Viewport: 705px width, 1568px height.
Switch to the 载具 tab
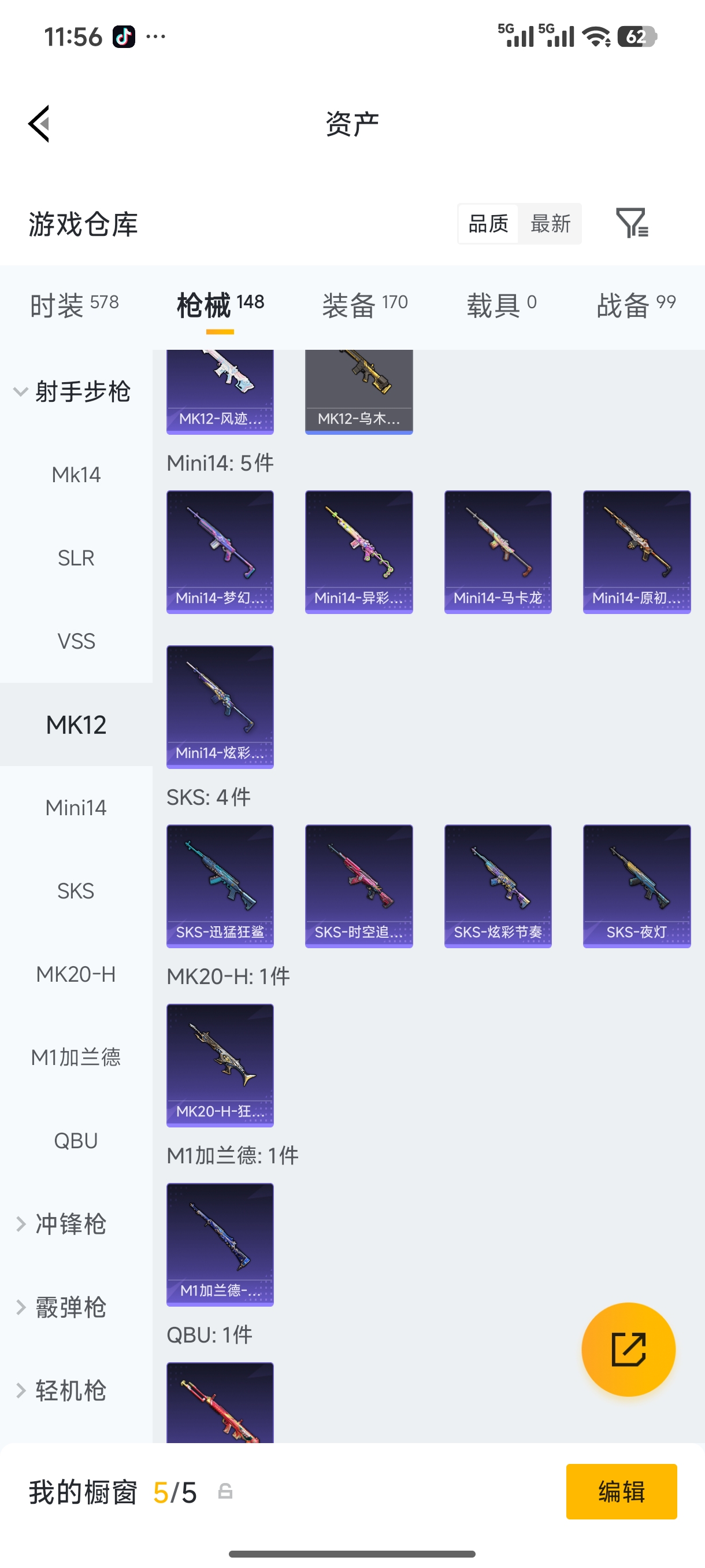(501, 304)
